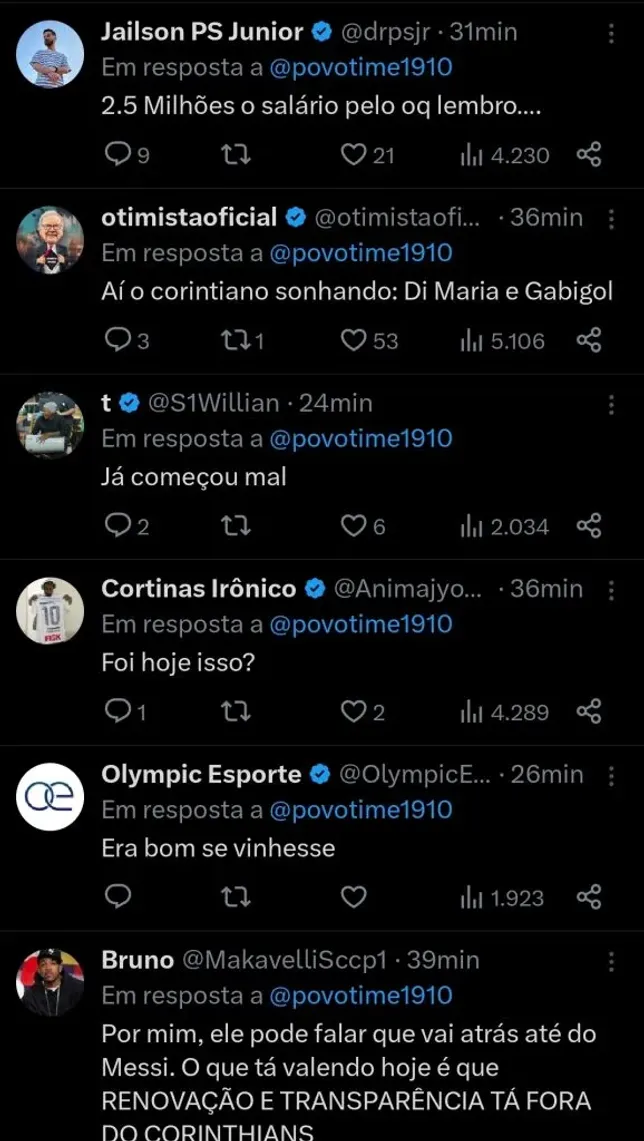Viewport: 644px width, 1141px height.
Task: Share Olympic Esporte's tweet
Action: tap(589, 897)
